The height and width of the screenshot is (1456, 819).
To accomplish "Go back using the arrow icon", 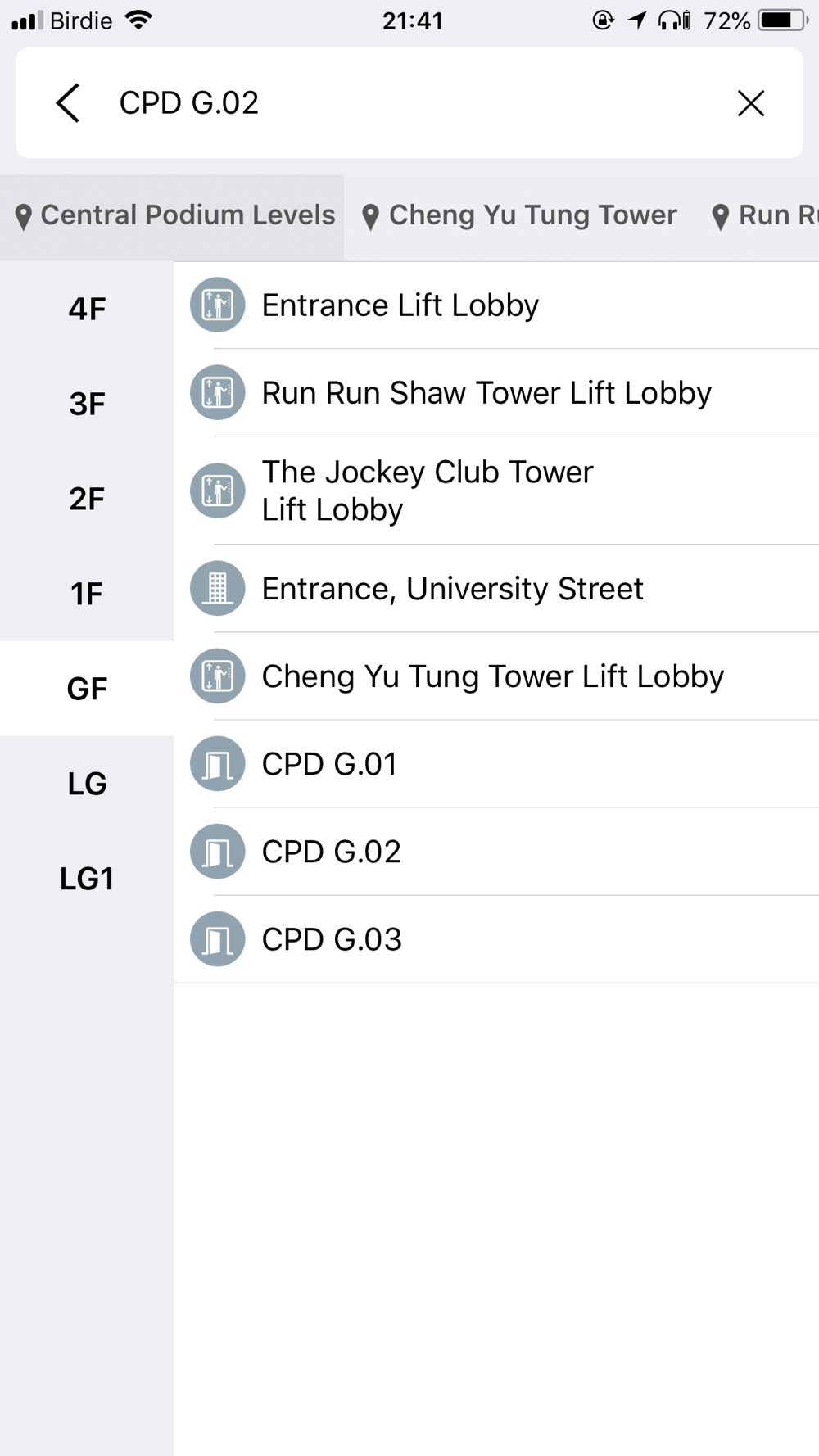I will click(x=68, y=103).
